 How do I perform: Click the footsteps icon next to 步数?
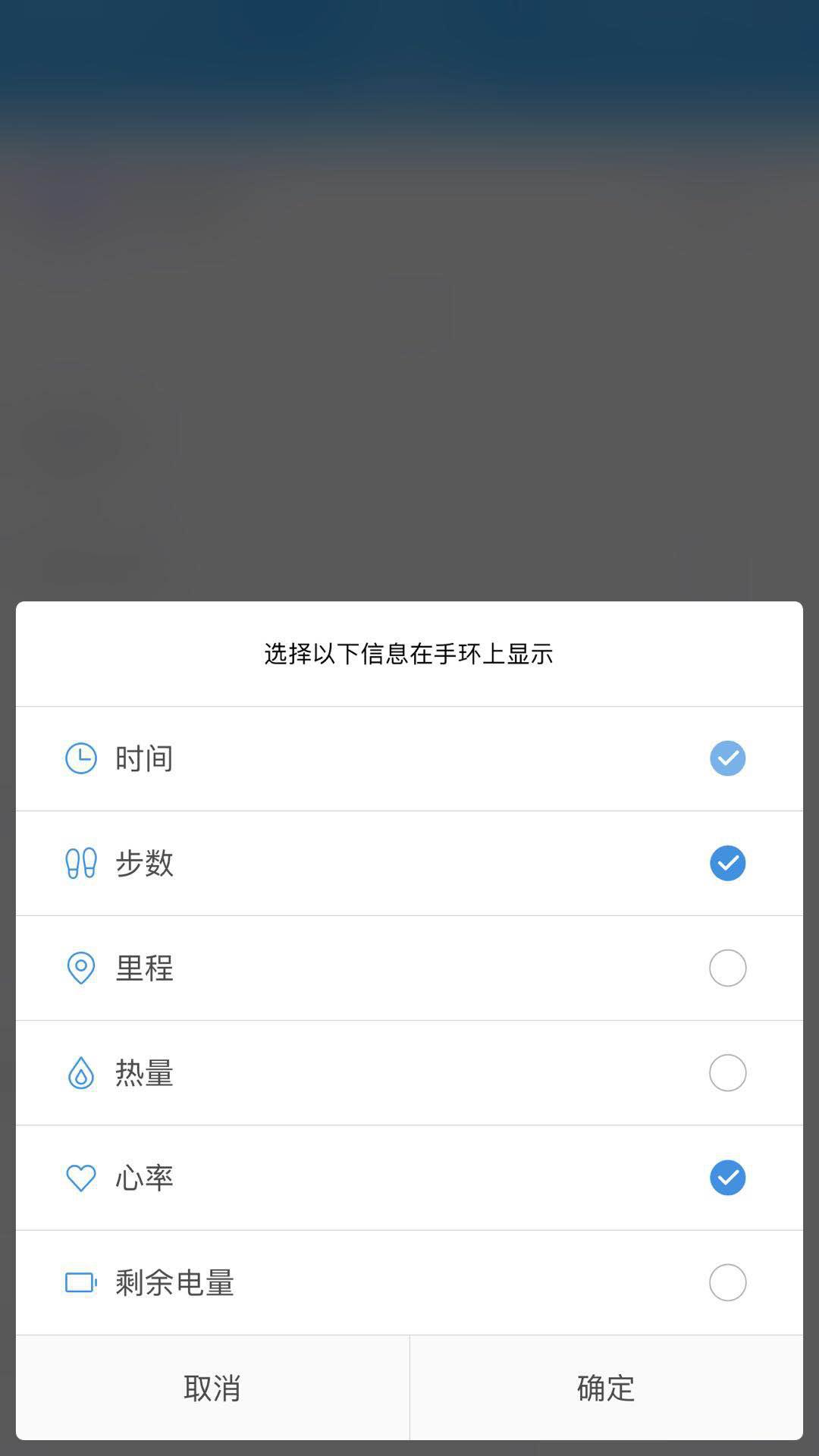[80, 863]
